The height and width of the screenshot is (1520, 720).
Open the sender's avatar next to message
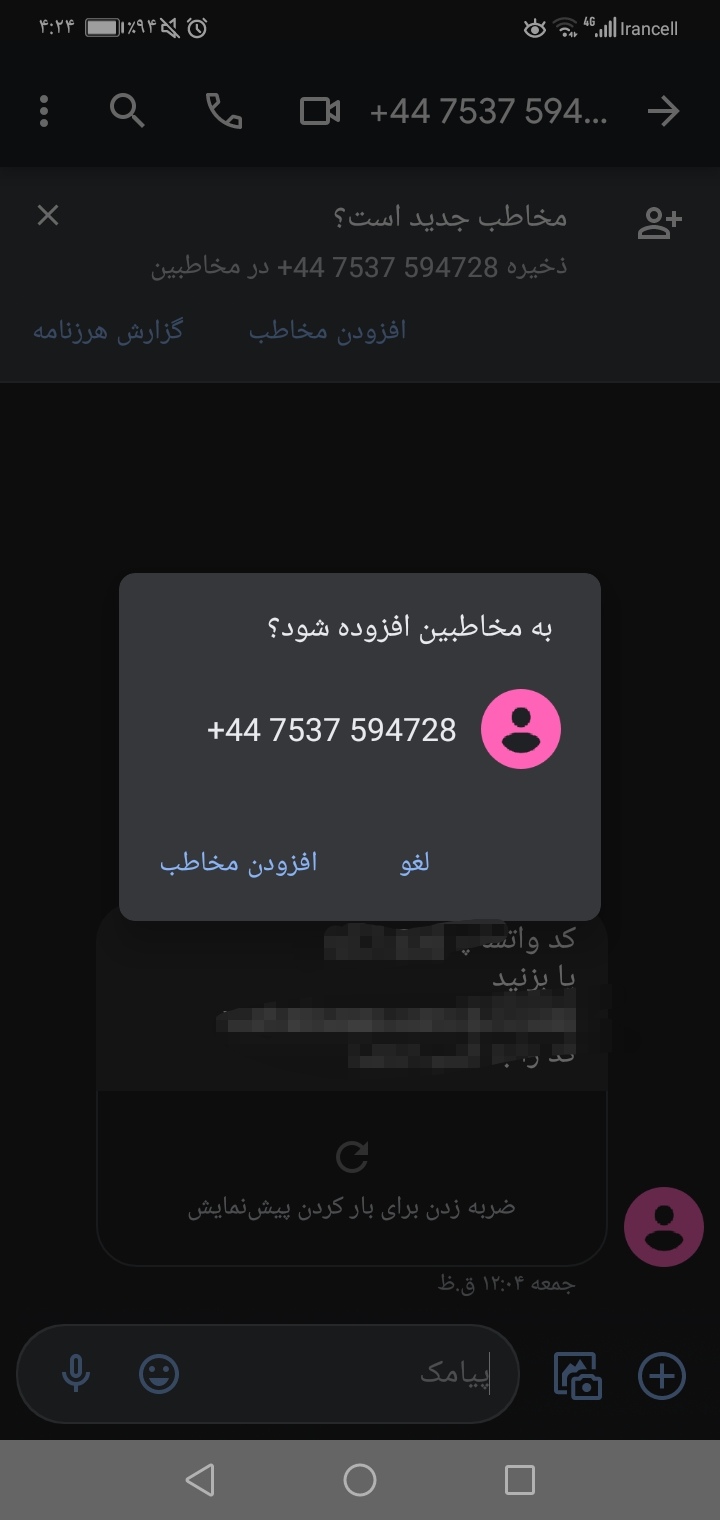coord(663,1227)
